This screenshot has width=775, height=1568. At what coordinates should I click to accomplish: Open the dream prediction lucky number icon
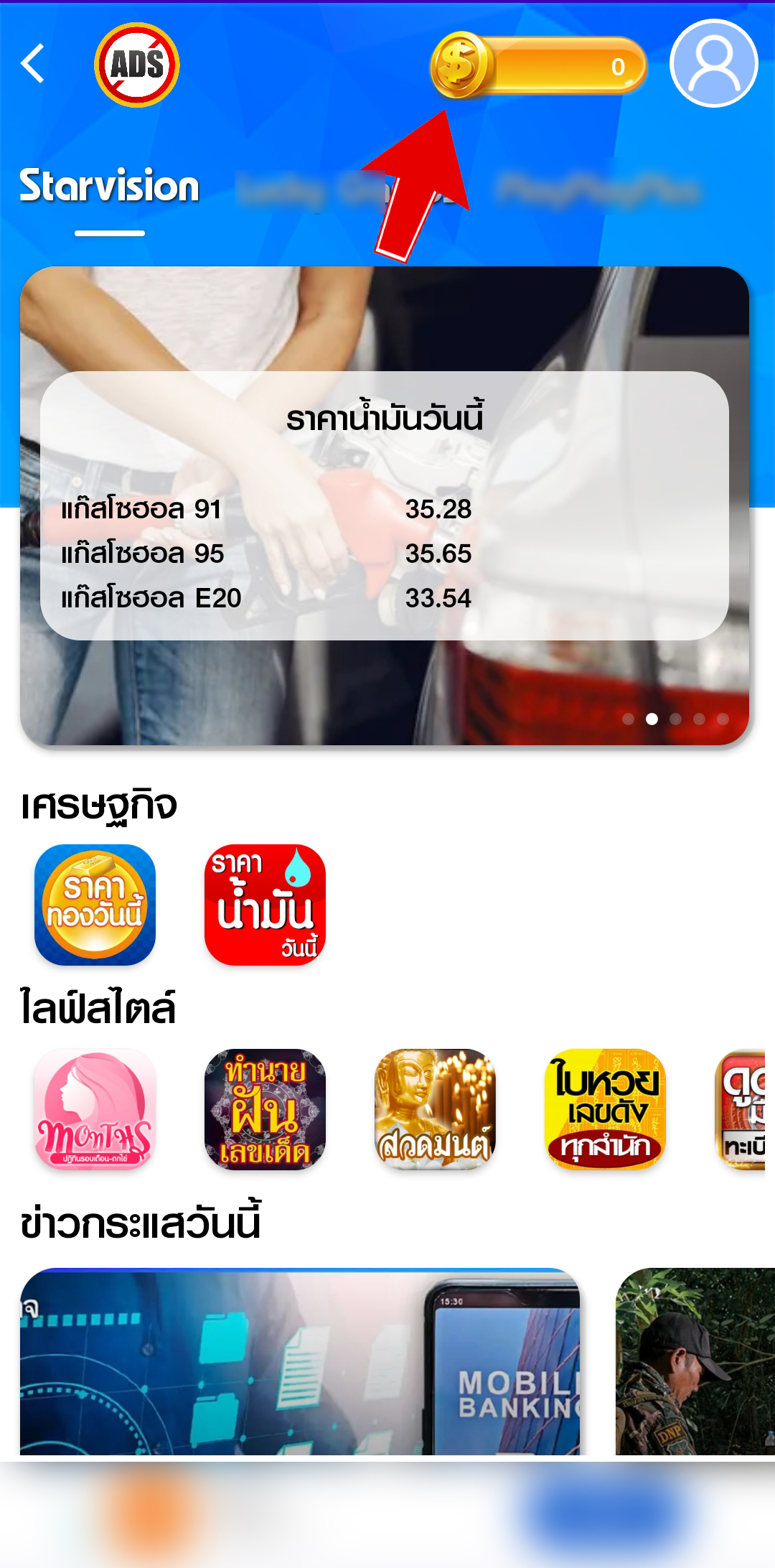265,1109
